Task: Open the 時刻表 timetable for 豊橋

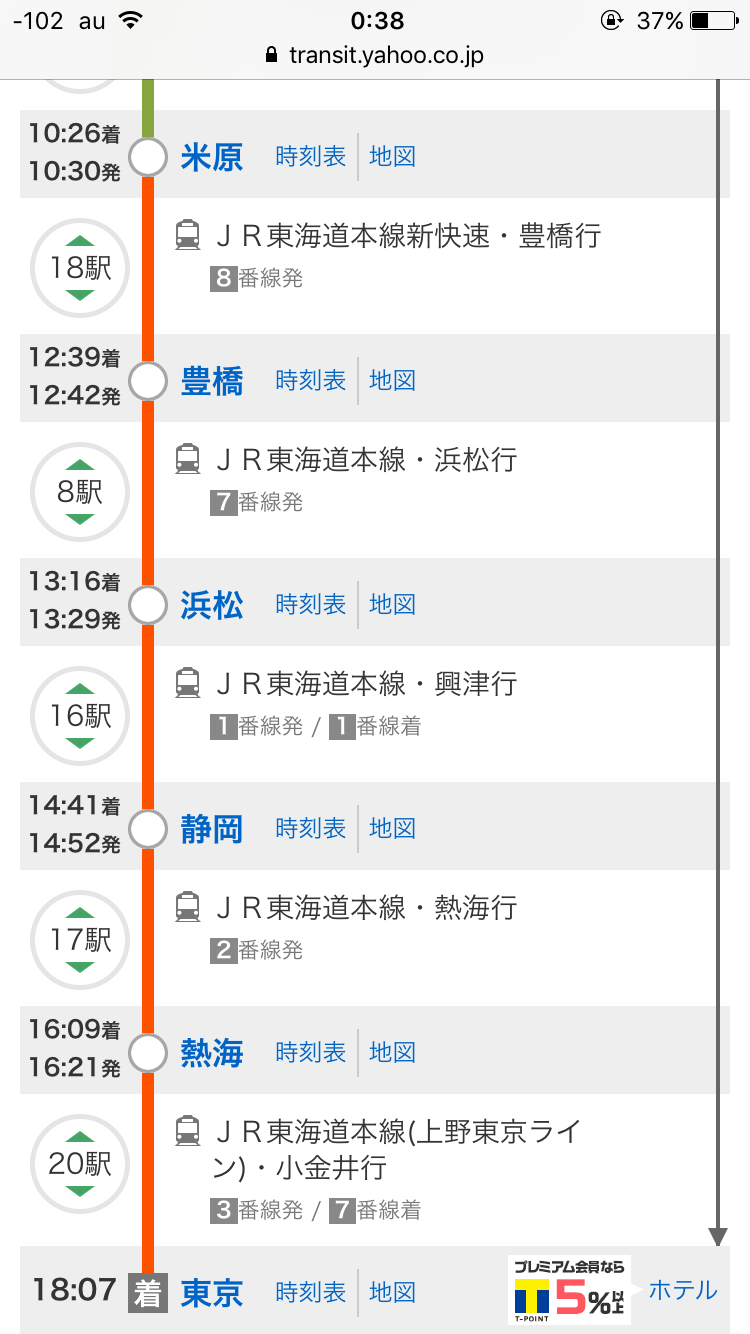Action: [311, 381]
